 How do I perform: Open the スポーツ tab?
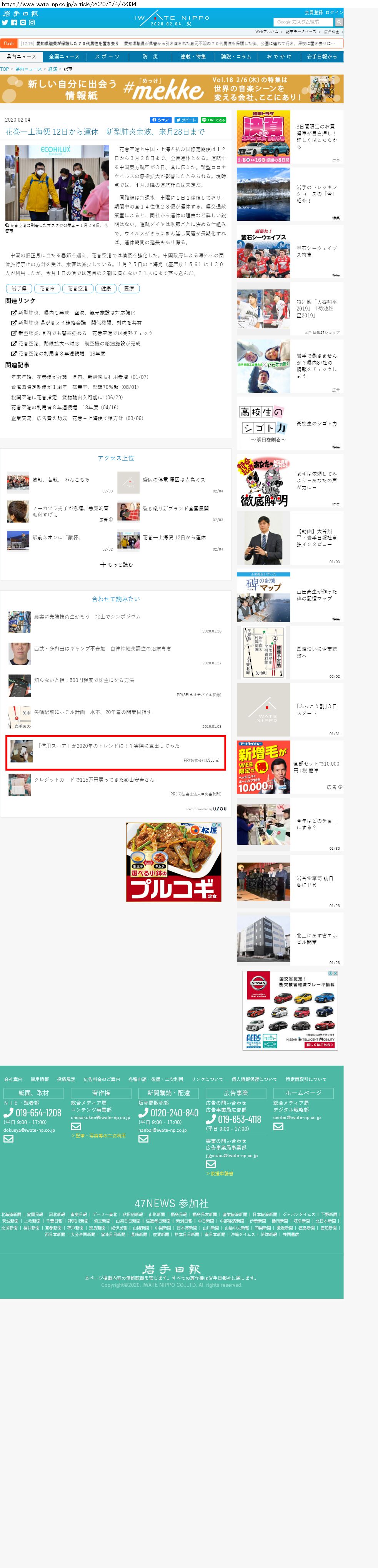click(x=107, y=57)
